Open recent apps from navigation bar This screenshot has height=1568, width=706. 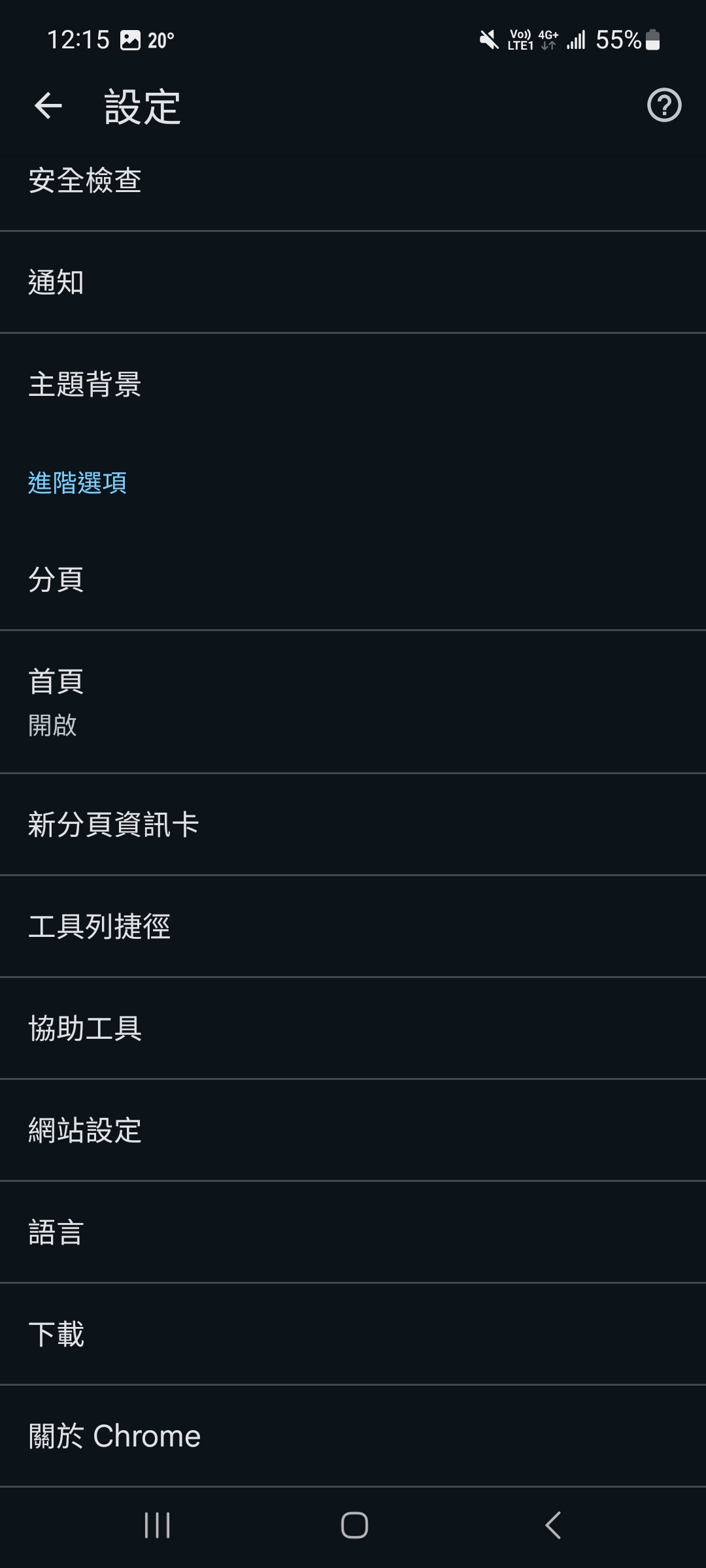pyautogui.click(x=158, y=1526)
